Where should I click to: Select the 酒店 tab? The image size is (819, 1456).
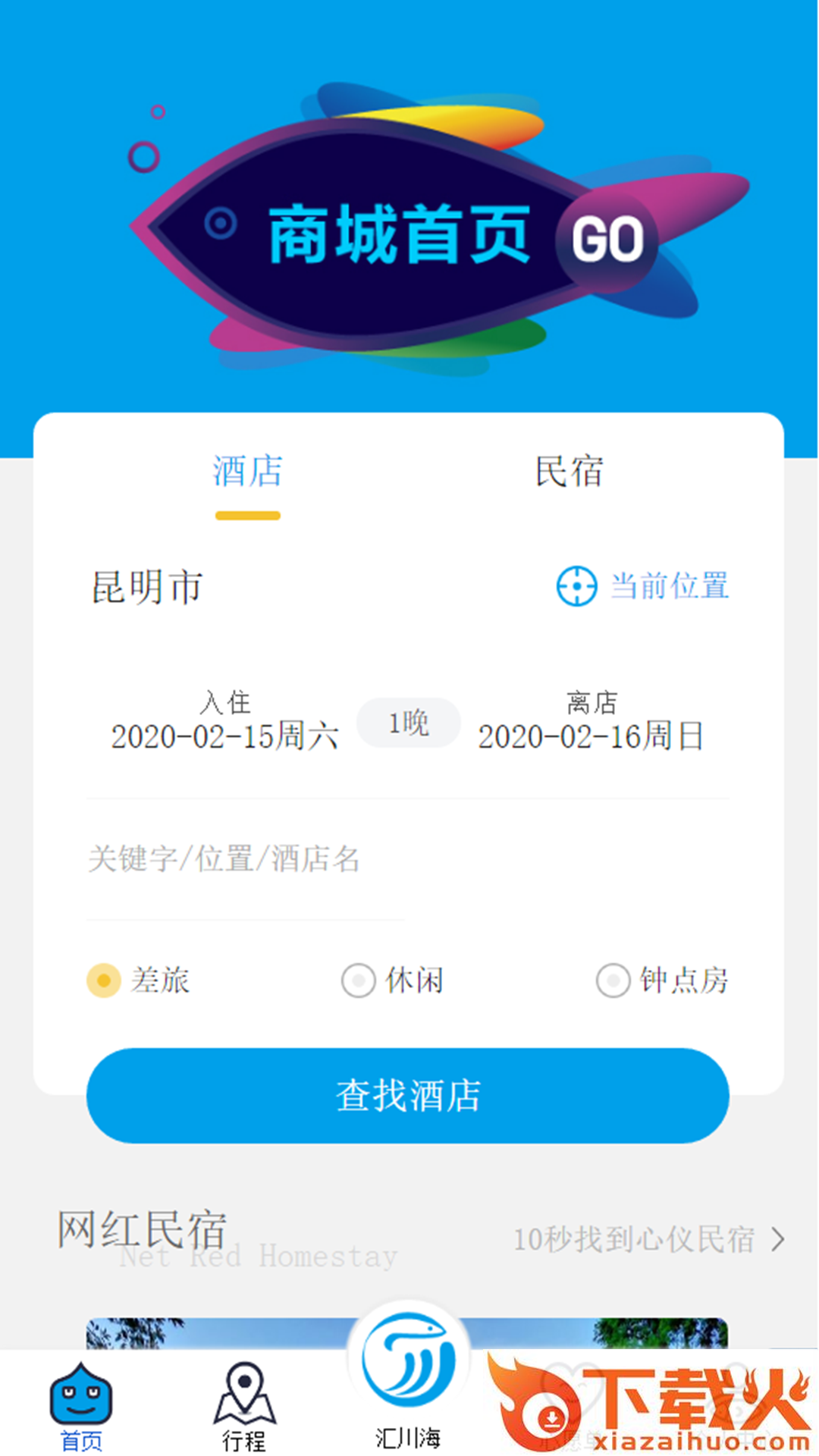(x=248, y=472)
